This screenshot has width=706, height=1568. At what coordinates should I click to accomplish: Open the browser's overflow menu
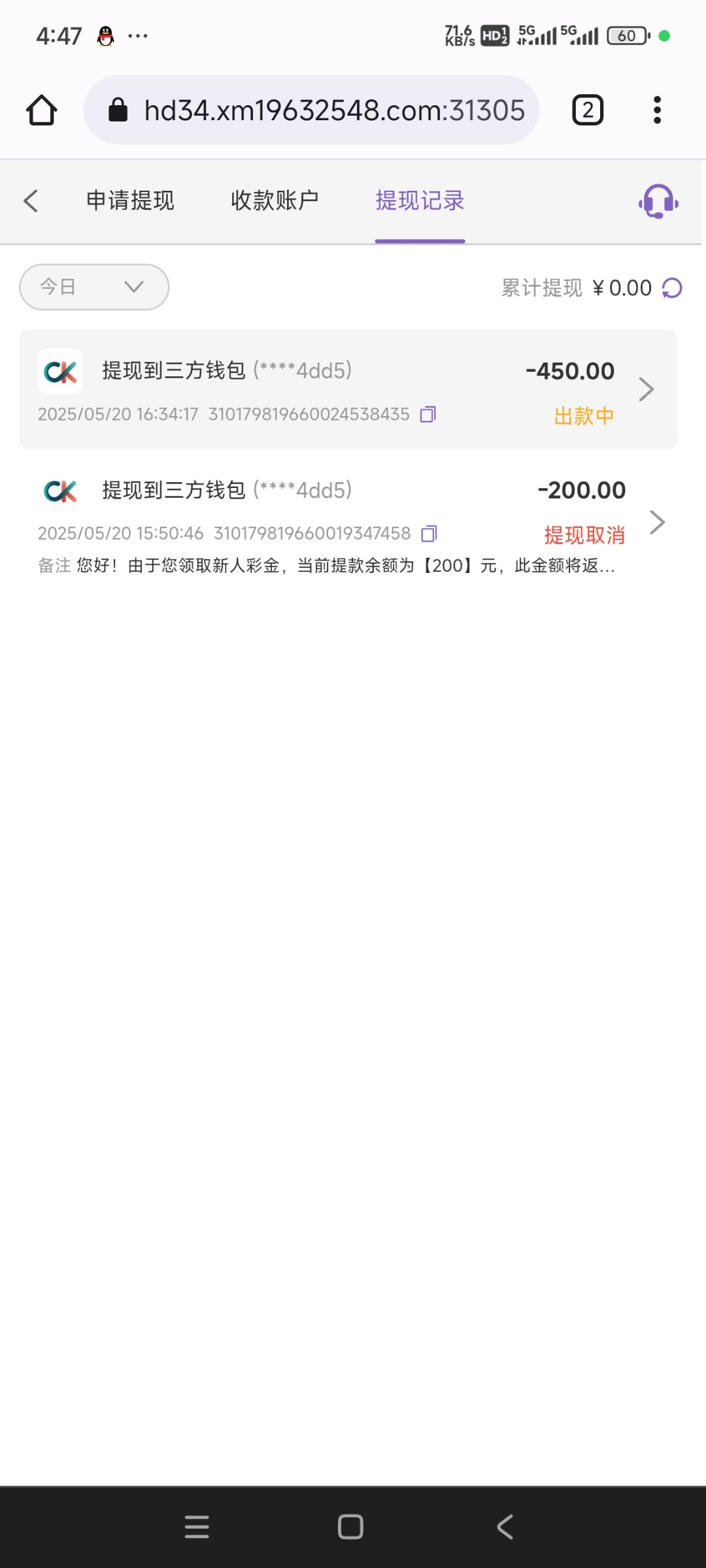657,110
